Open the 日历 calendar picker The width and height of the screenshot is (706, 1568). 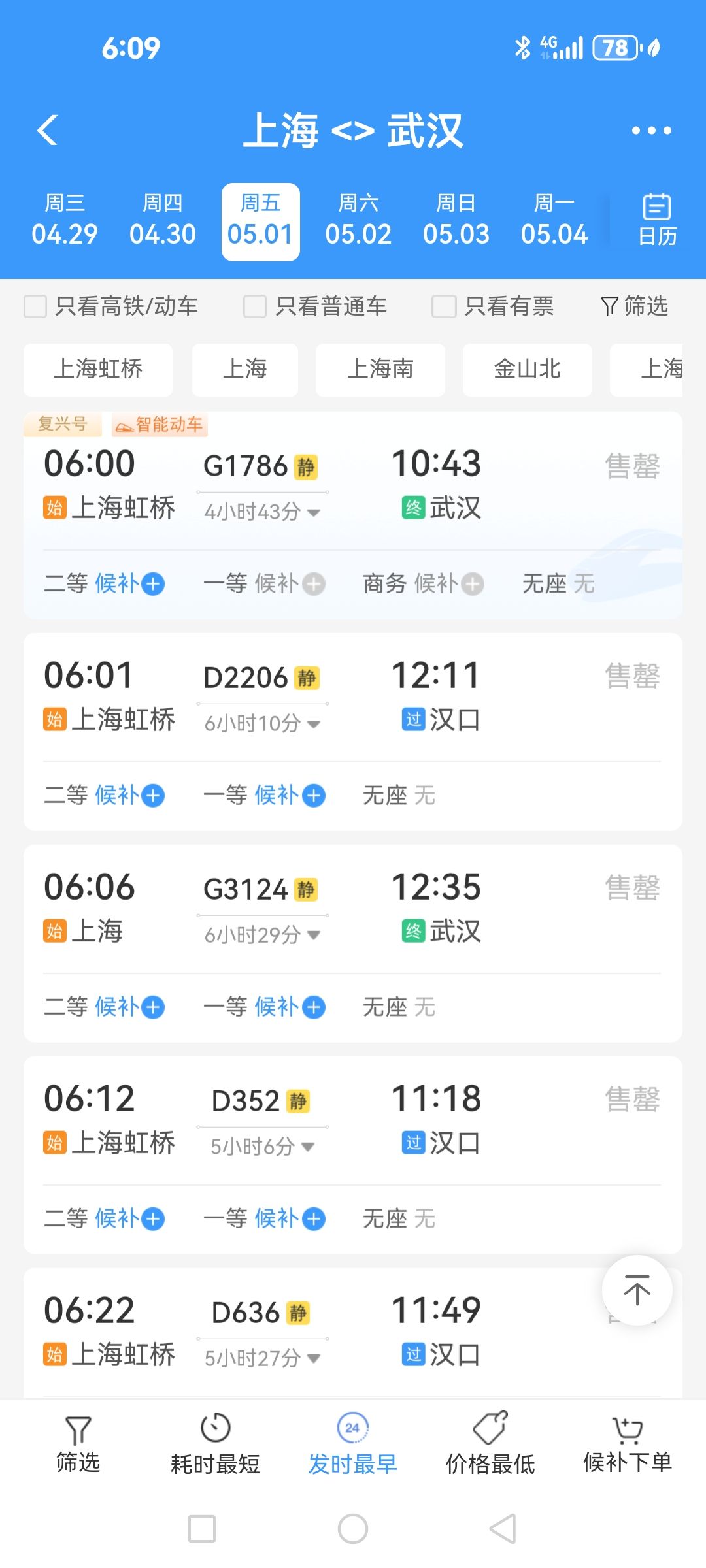point(657,221)
